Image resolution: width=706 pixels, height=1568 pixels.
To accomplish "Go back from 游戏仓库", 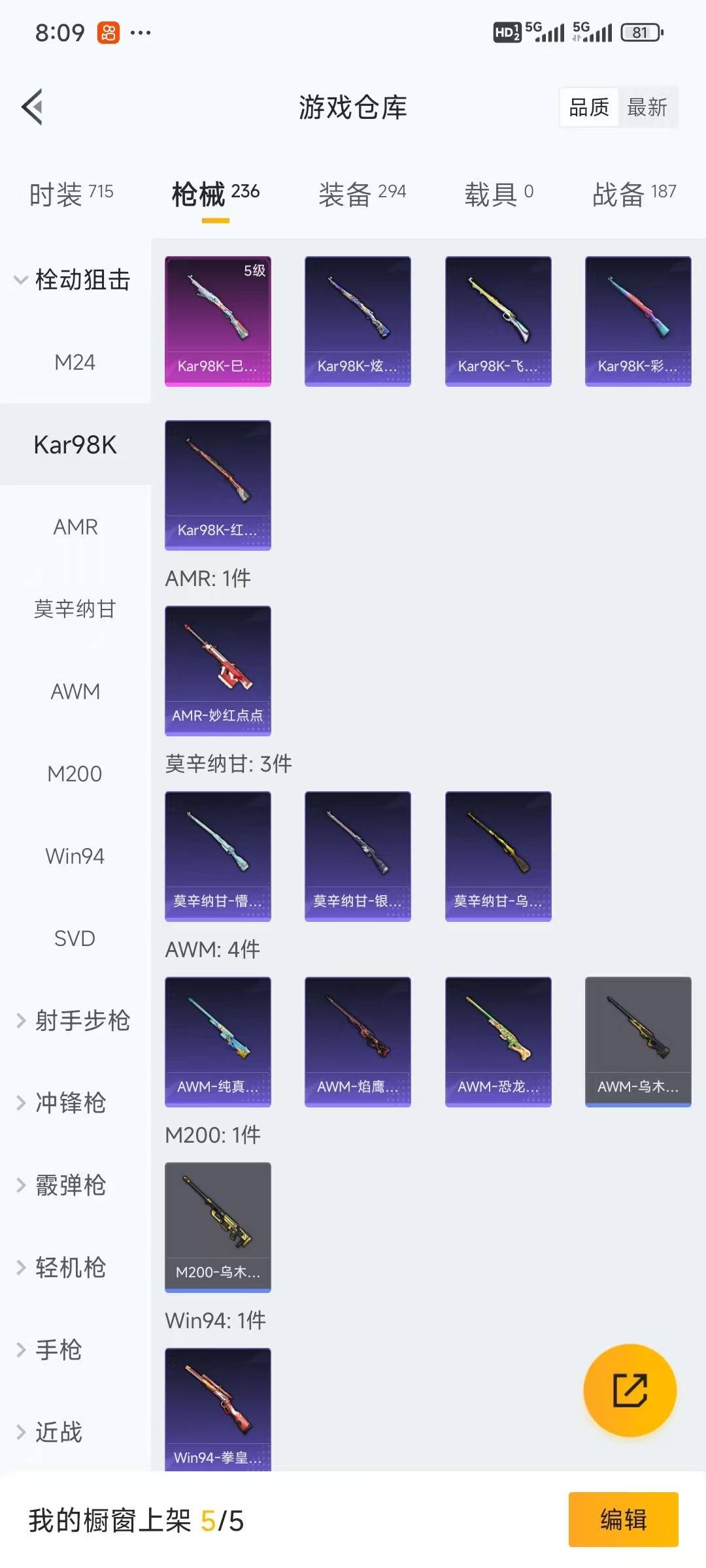I will pos(33,107).
